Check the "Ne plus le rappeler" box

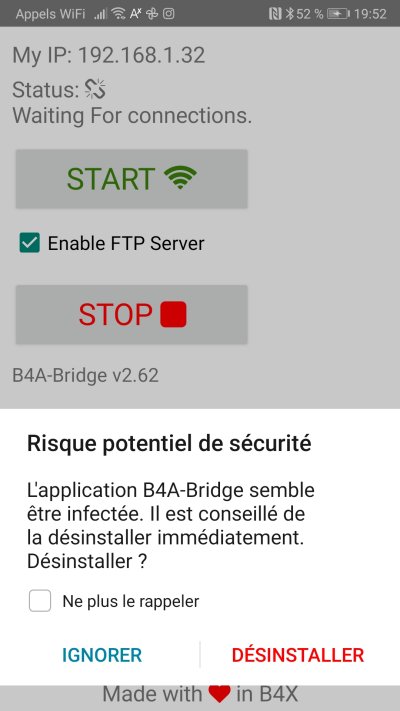(40, 601)
